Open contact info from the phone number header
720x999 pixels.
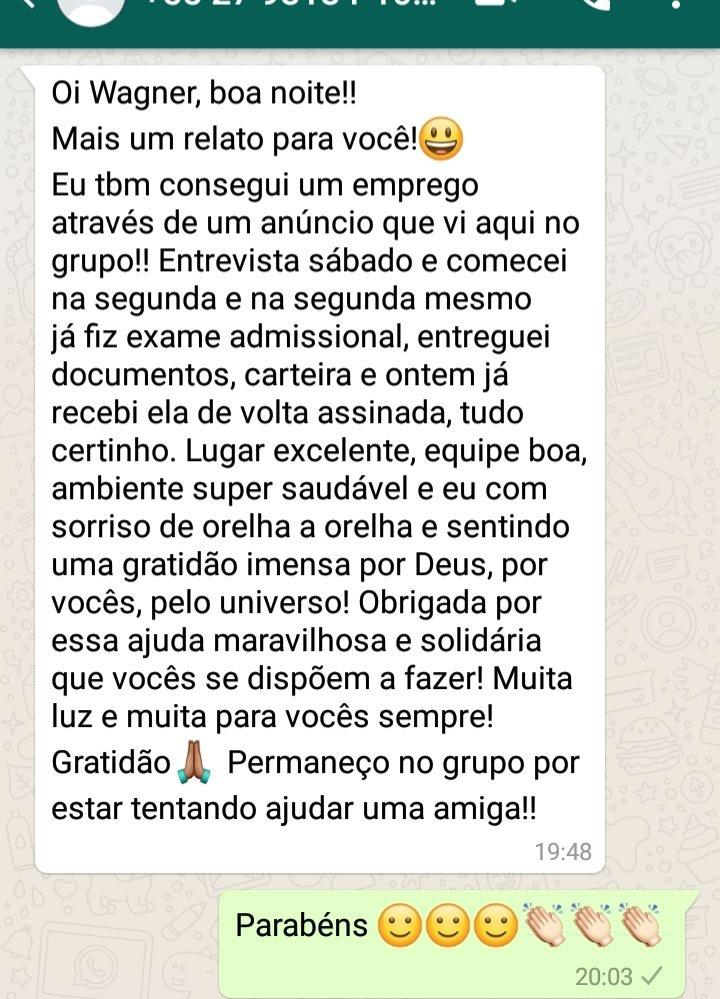click(290, 8)
